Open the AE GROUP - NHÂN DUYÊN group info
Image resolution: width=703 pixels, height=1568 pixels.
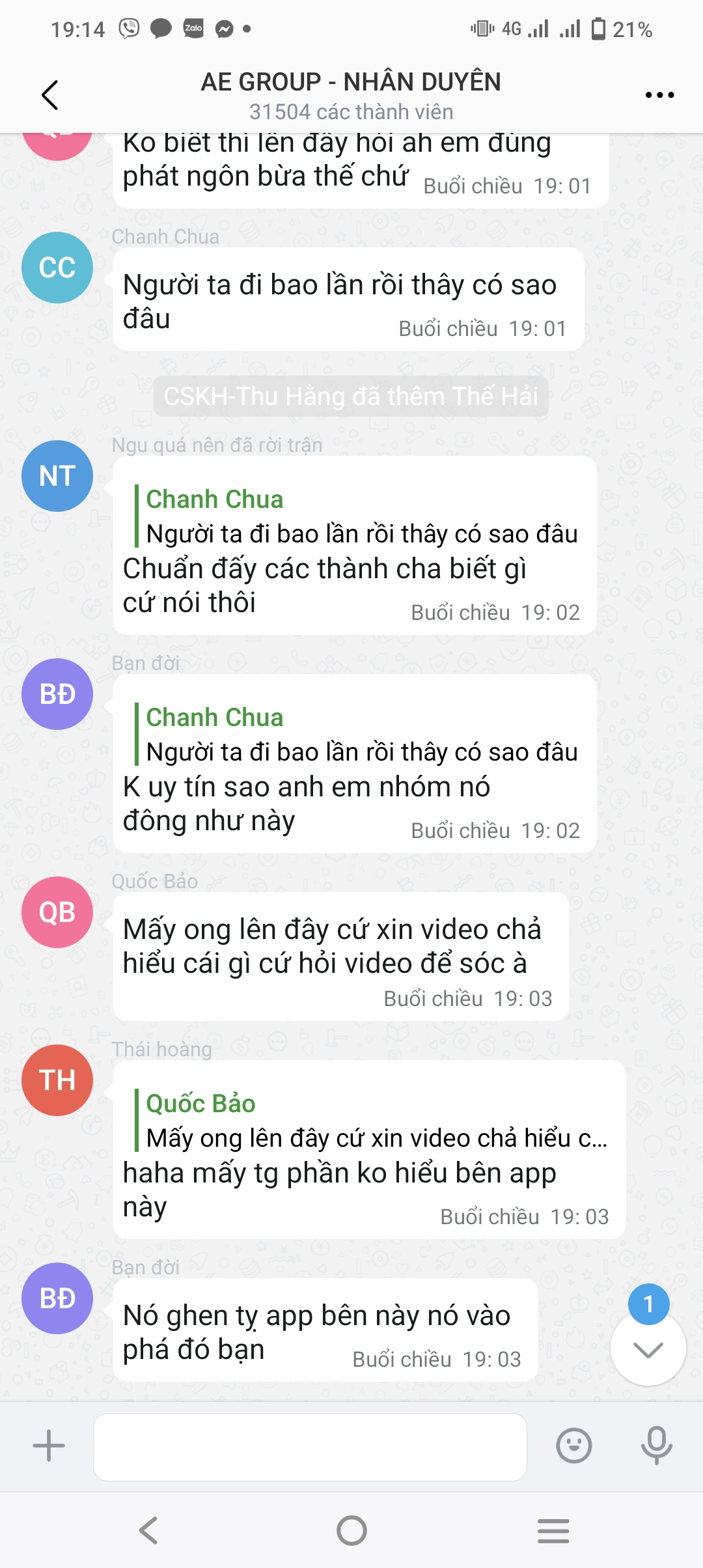(x=351, y=95)
